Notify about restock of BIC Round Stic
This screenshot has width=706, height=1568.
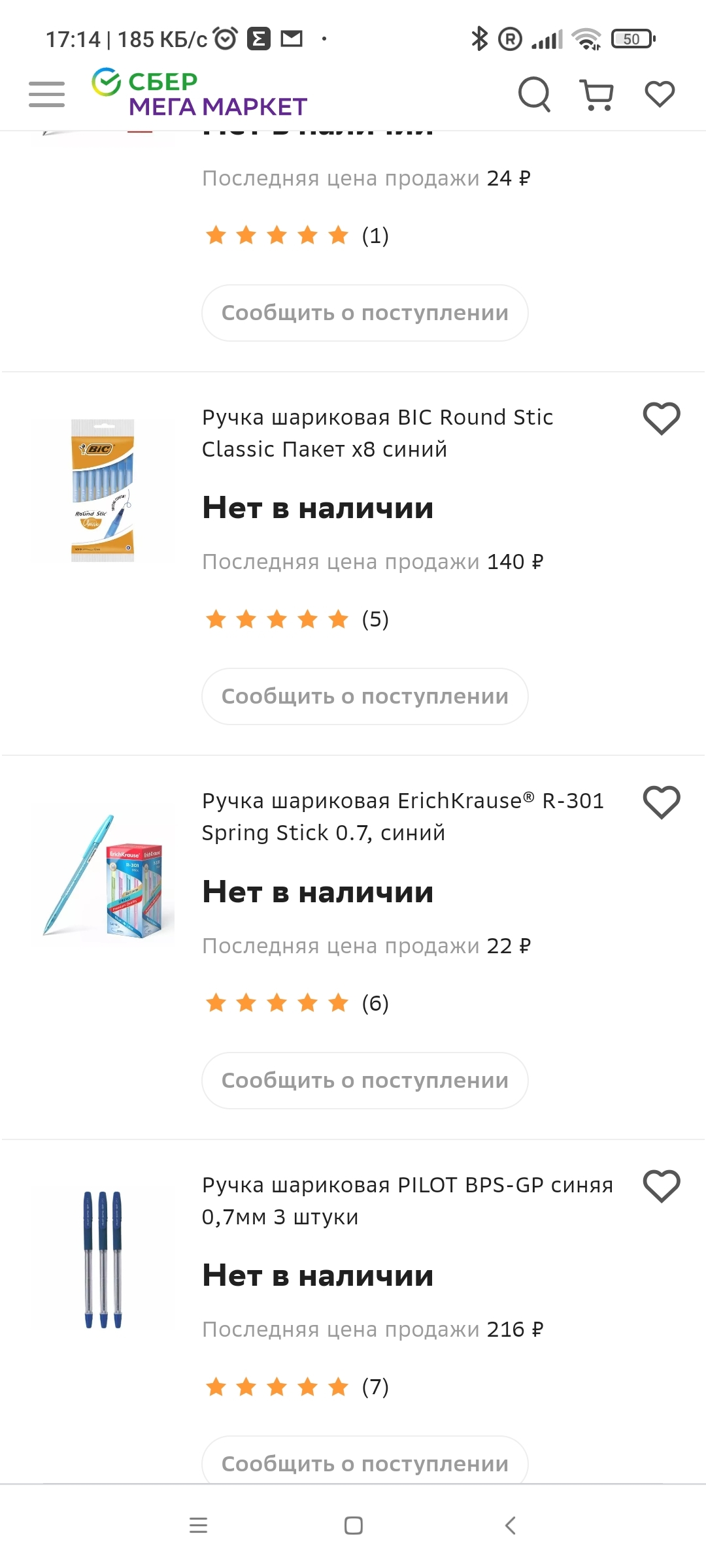click(x=365, y=696)
